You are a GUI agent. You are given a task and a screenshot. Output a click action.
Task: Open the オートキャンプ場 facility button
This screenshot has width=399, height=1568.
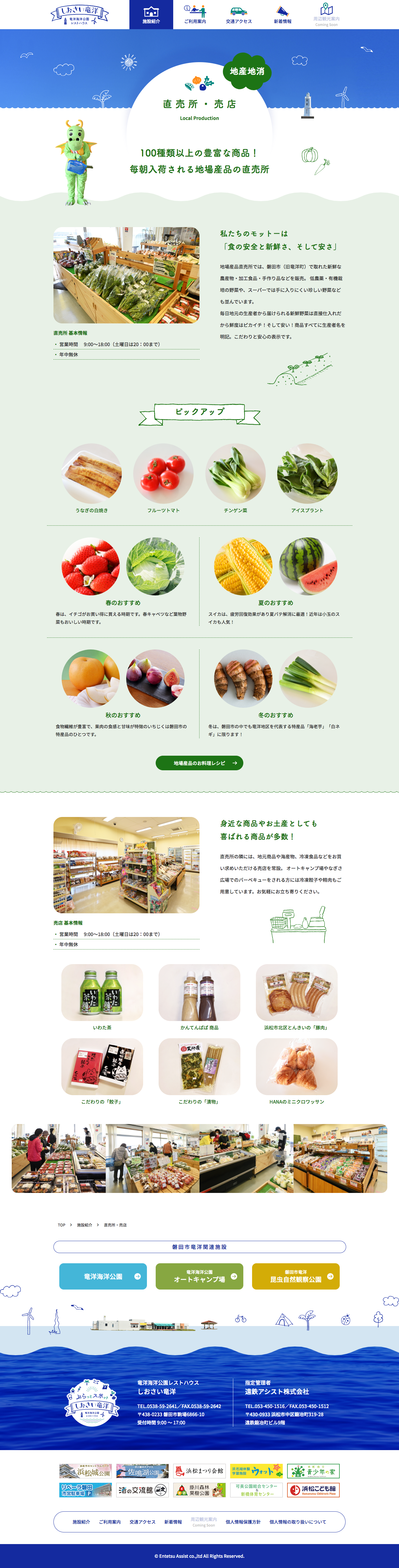(199, 1276)
